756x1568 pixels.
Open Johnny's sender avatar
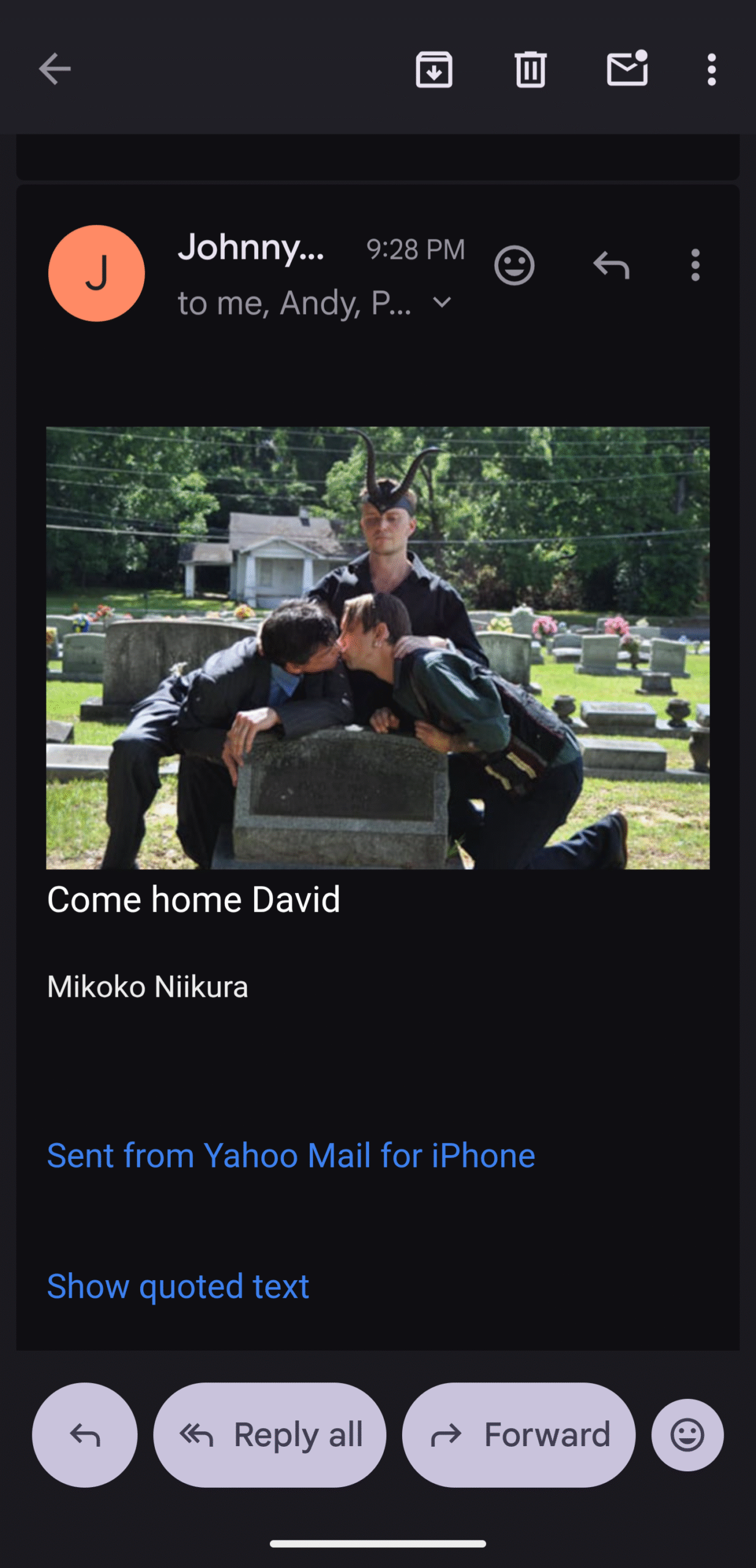click(97, 273)
